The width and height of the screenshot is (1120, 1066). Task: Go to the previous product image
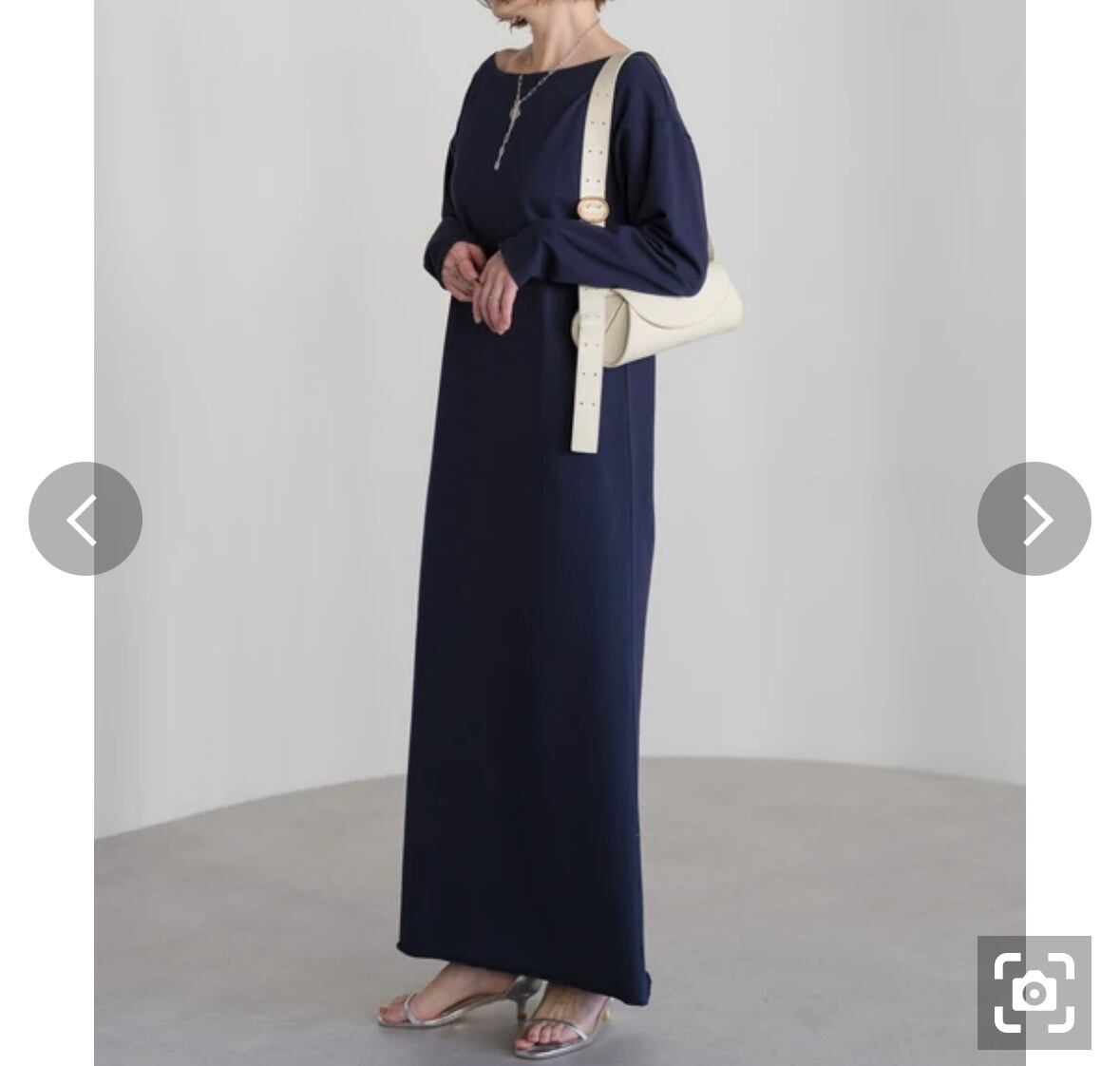click(x=85, y=519)
